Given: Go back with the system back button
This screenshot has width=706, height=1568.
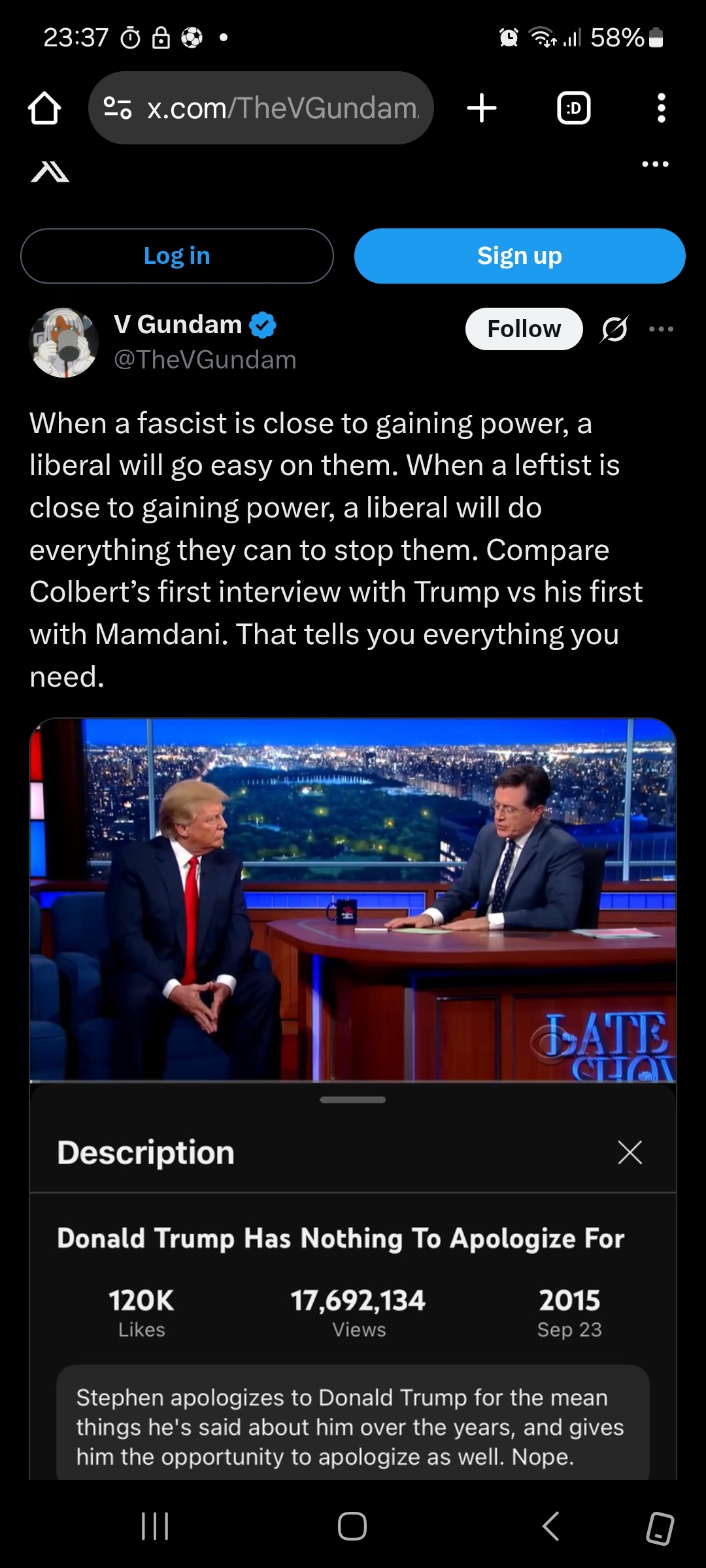Looking at the screenshot, I should pyautogui.click(x=550, y=1526).
